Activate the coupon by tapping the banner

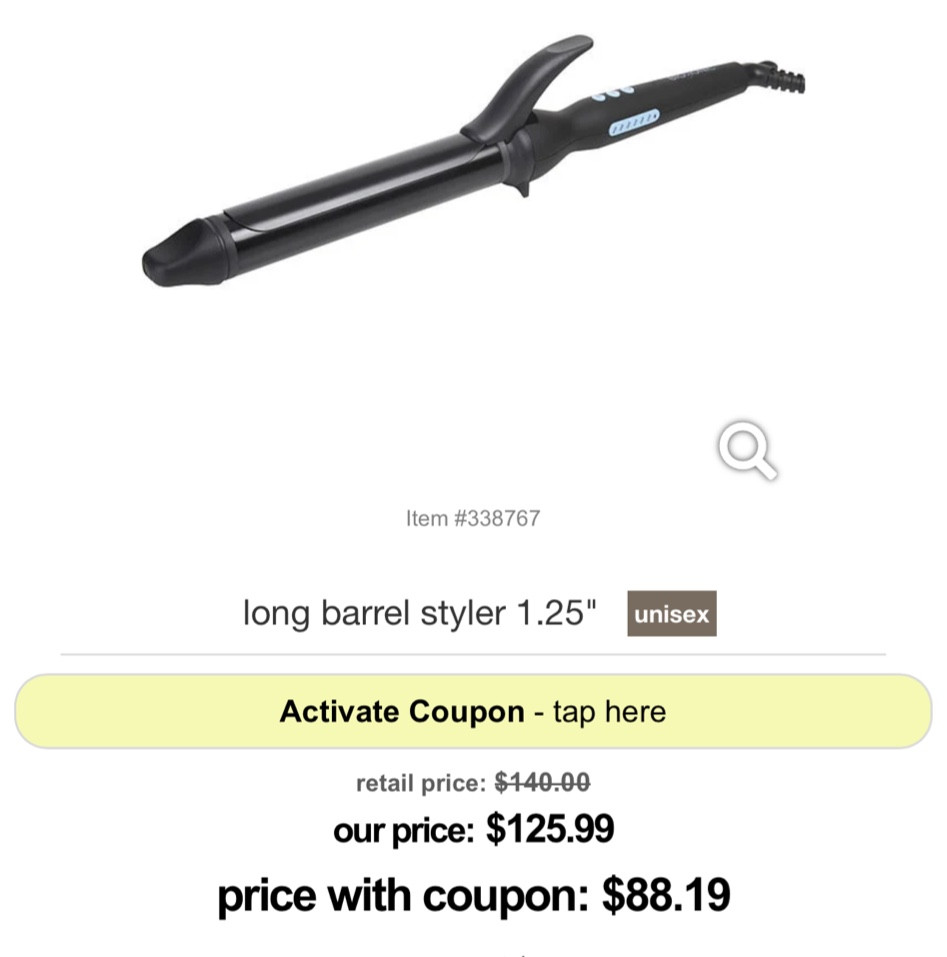tap(471, 712)
